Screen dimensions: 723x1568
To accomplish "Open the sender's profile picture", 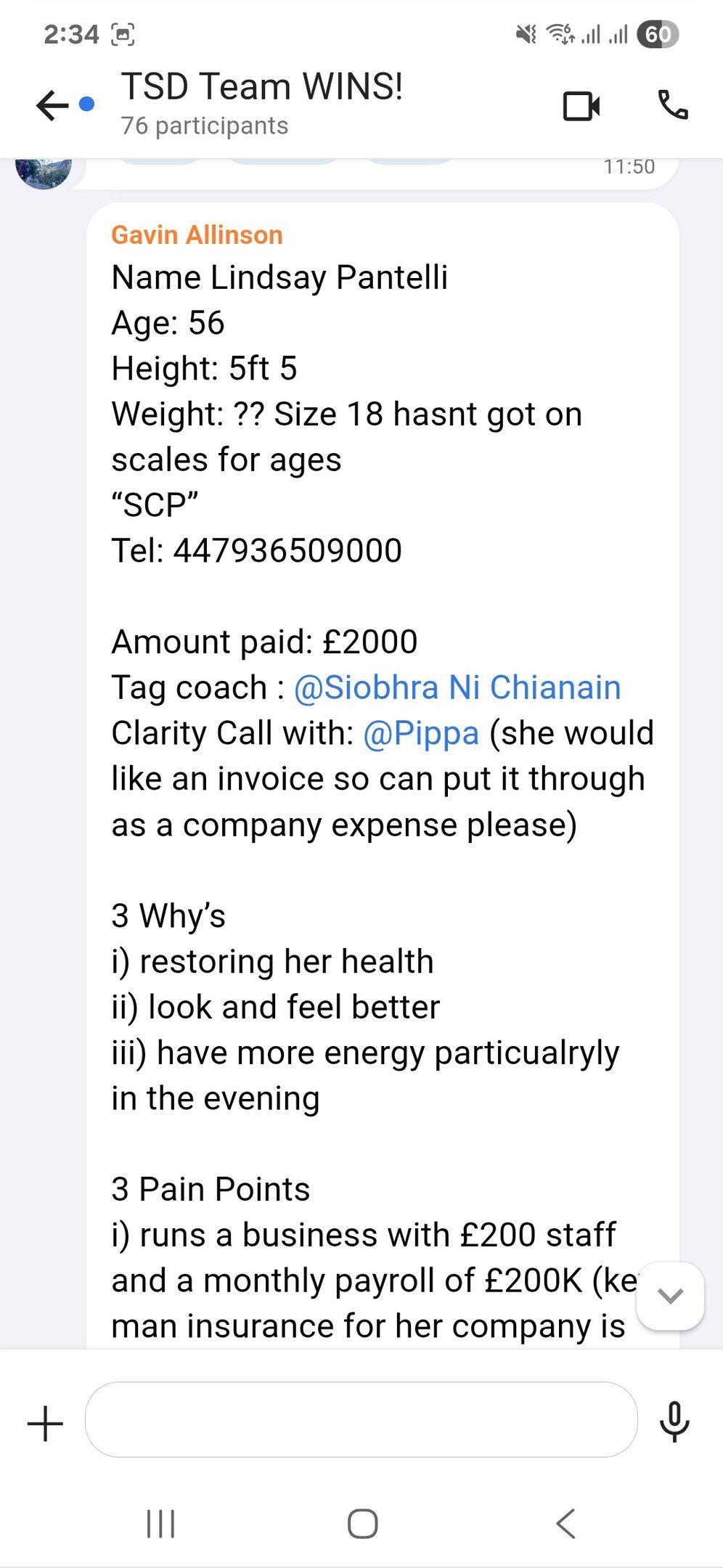I will point(44,172).
